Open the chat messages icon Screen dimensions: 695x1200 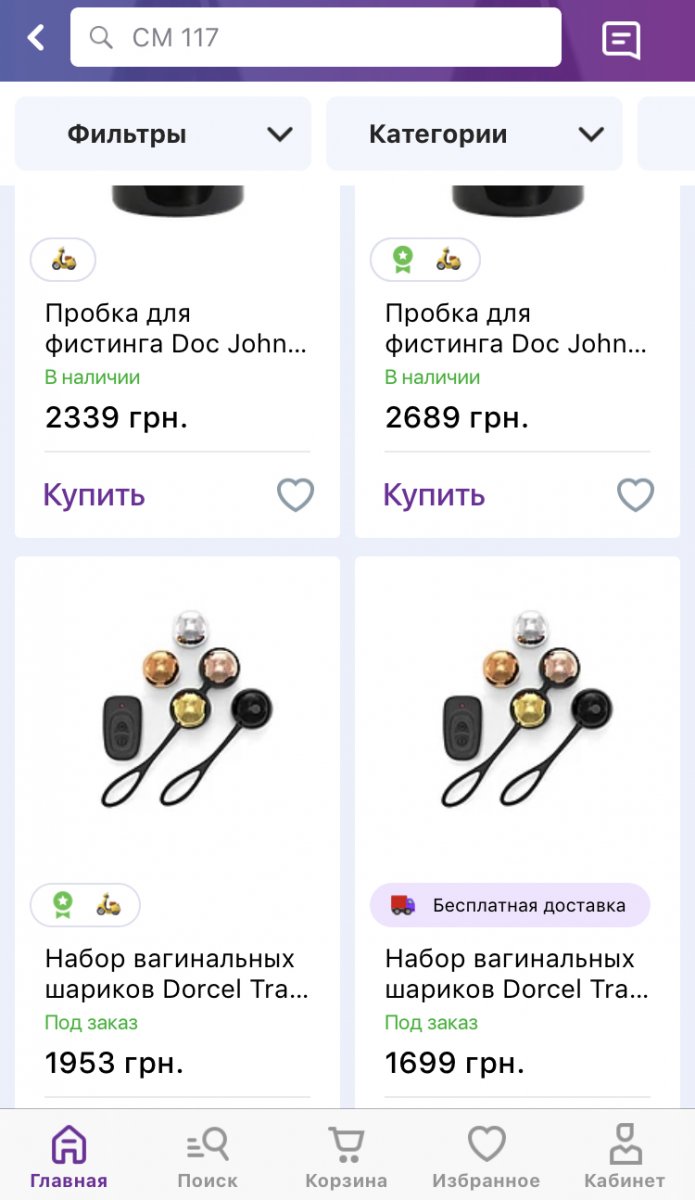620,39
